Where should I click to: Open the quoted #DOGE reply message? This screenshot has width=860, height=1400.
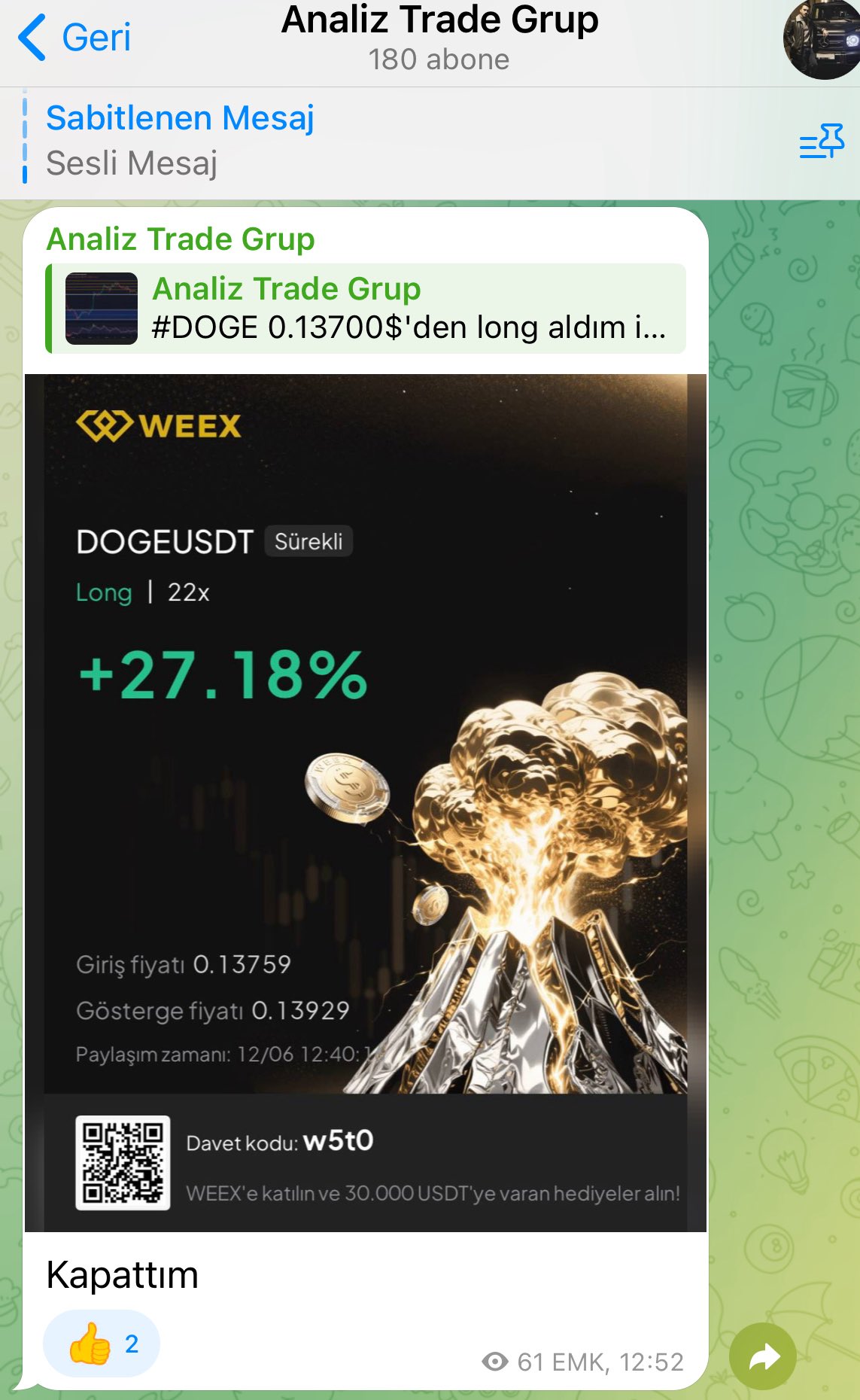pos(366,309)
